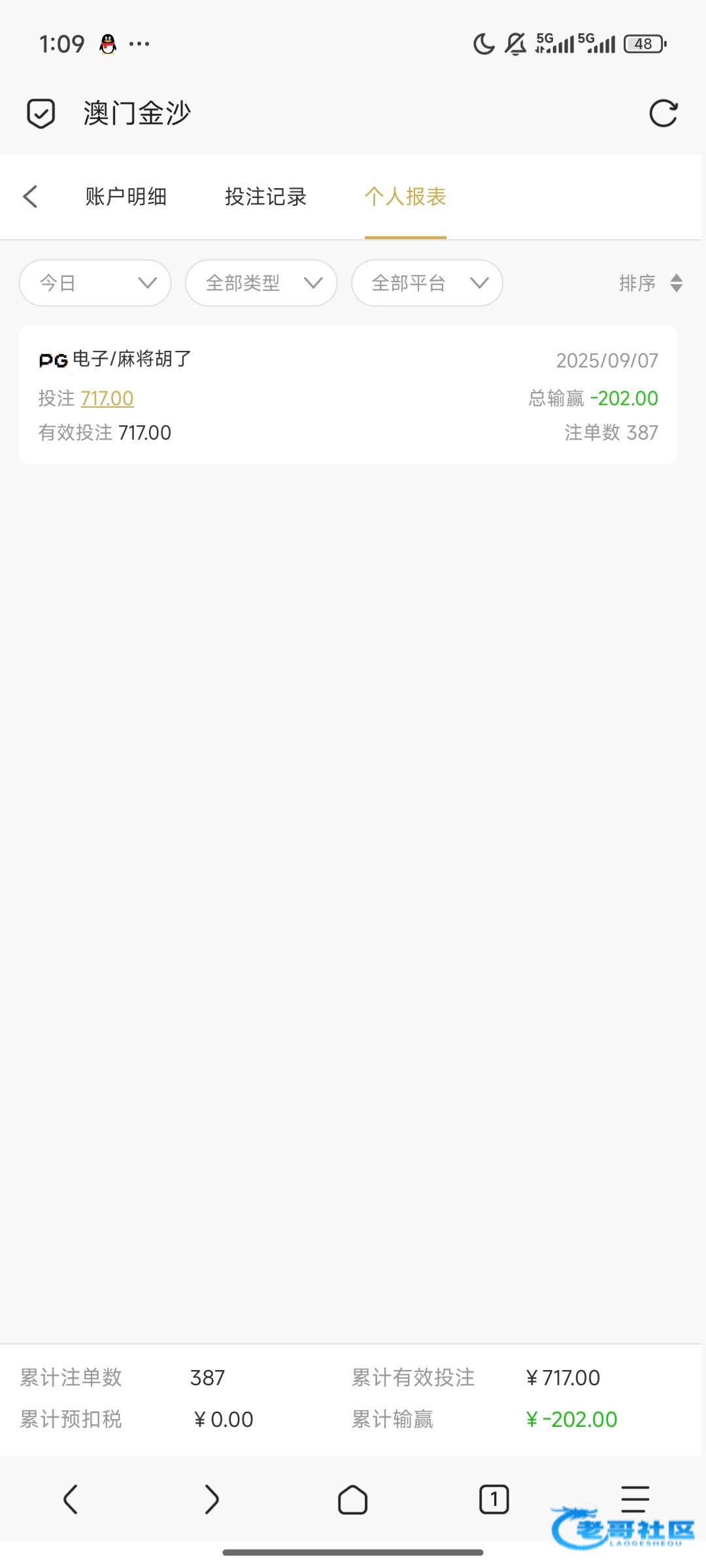
Task: Open the 投注记录 tab
Action: [266, 196]
